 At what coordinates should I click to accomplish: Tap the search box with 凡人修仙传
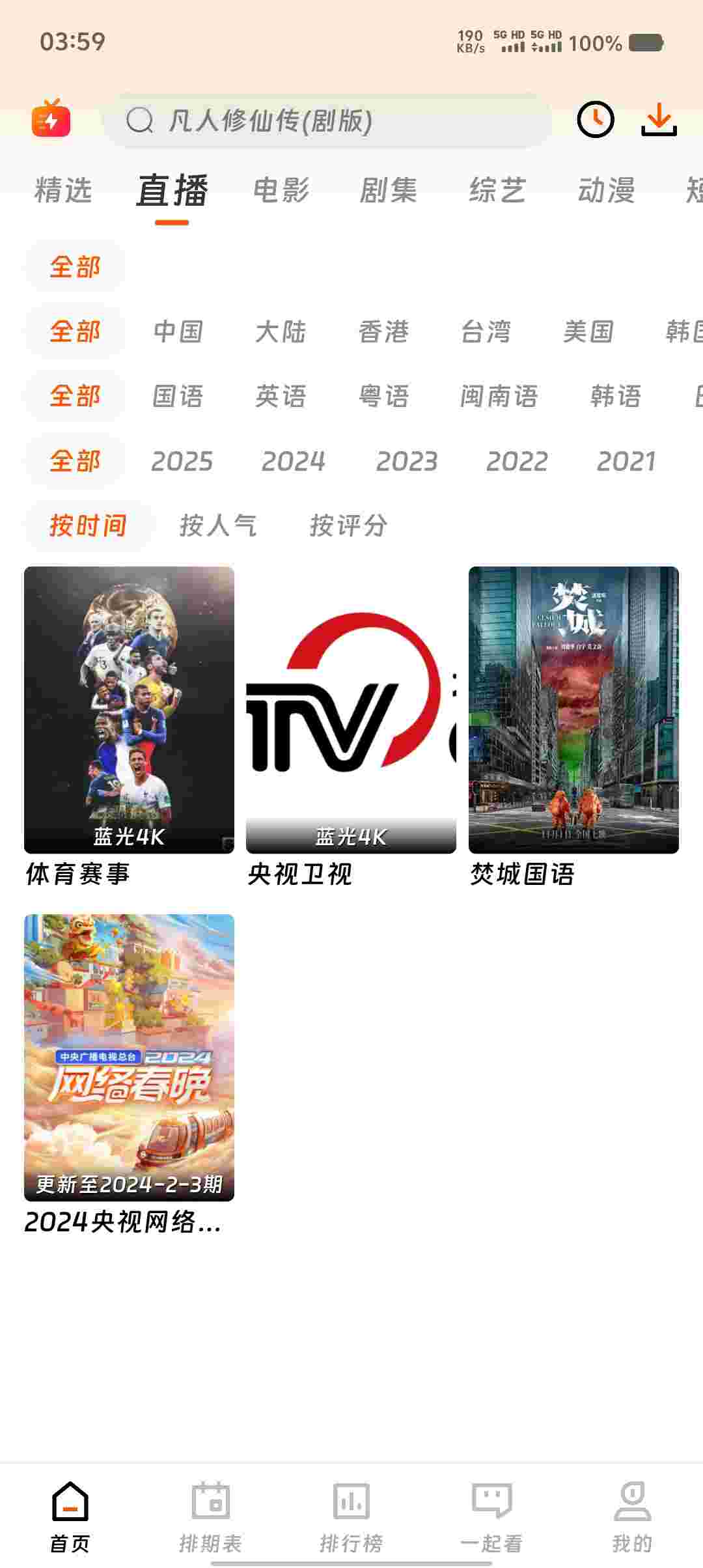point(325,120)
